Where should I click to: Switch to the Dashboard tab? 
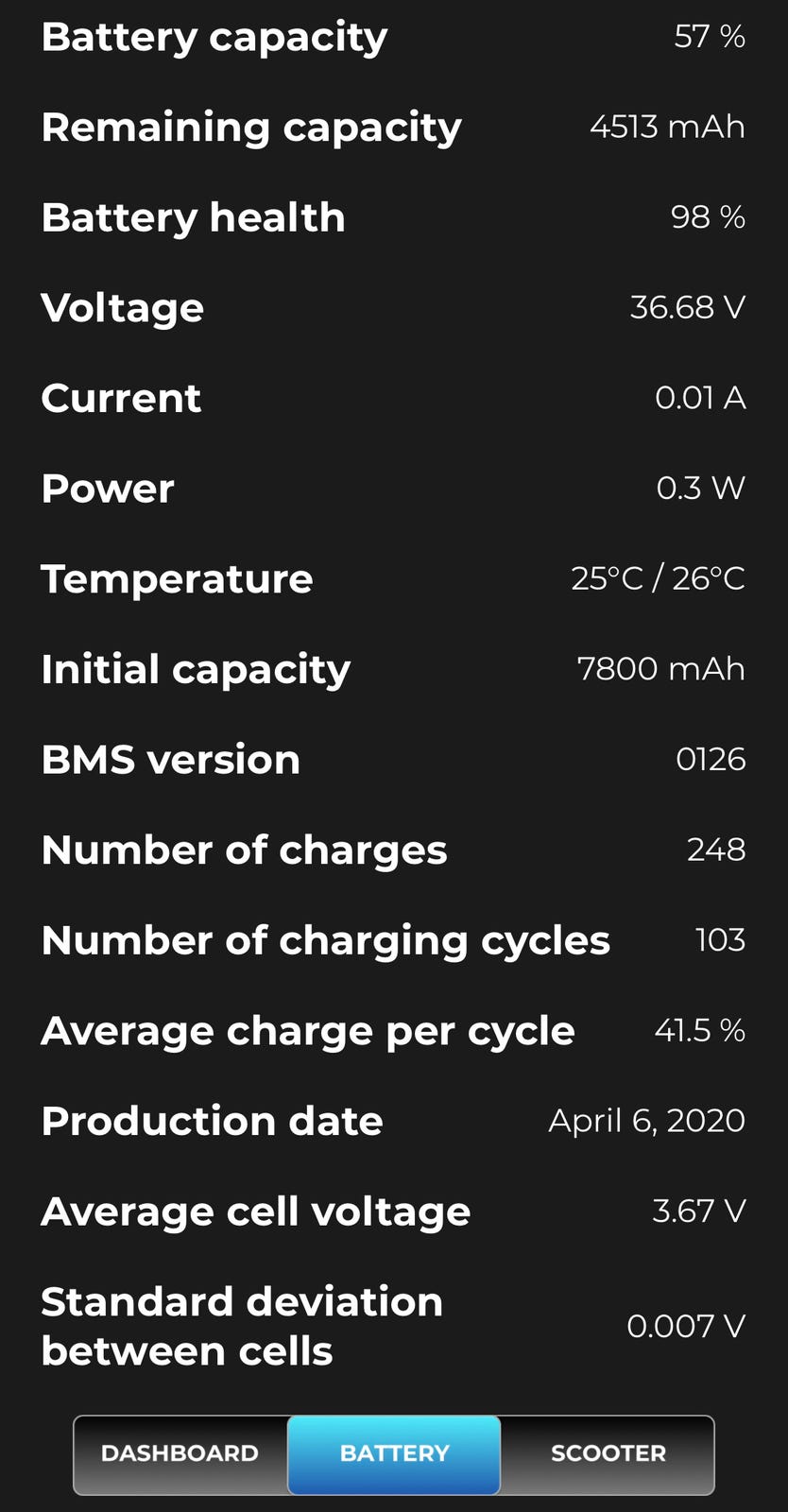pos(180,1453)
